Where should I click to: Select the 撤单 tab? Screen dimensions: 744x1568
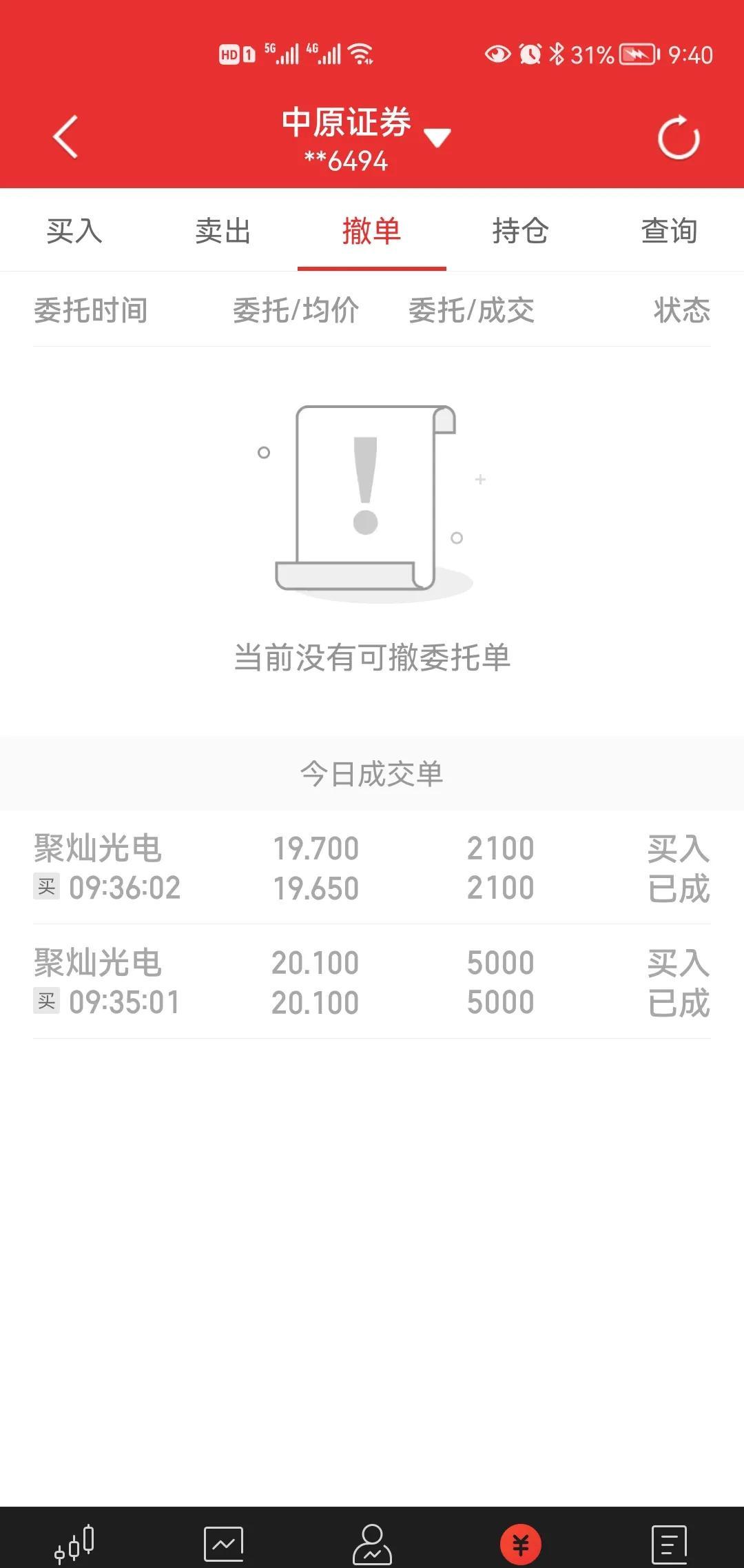click(x=371, y=231)
